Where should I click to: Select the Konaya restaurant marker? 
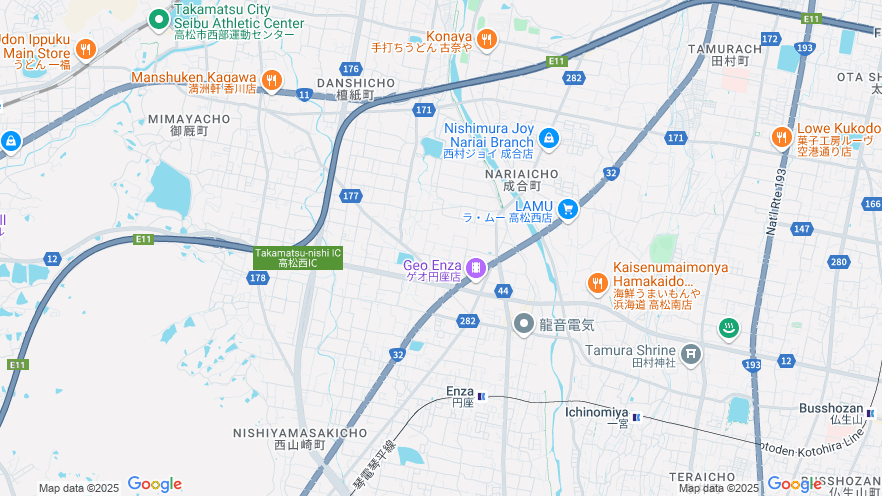point(487,39)
